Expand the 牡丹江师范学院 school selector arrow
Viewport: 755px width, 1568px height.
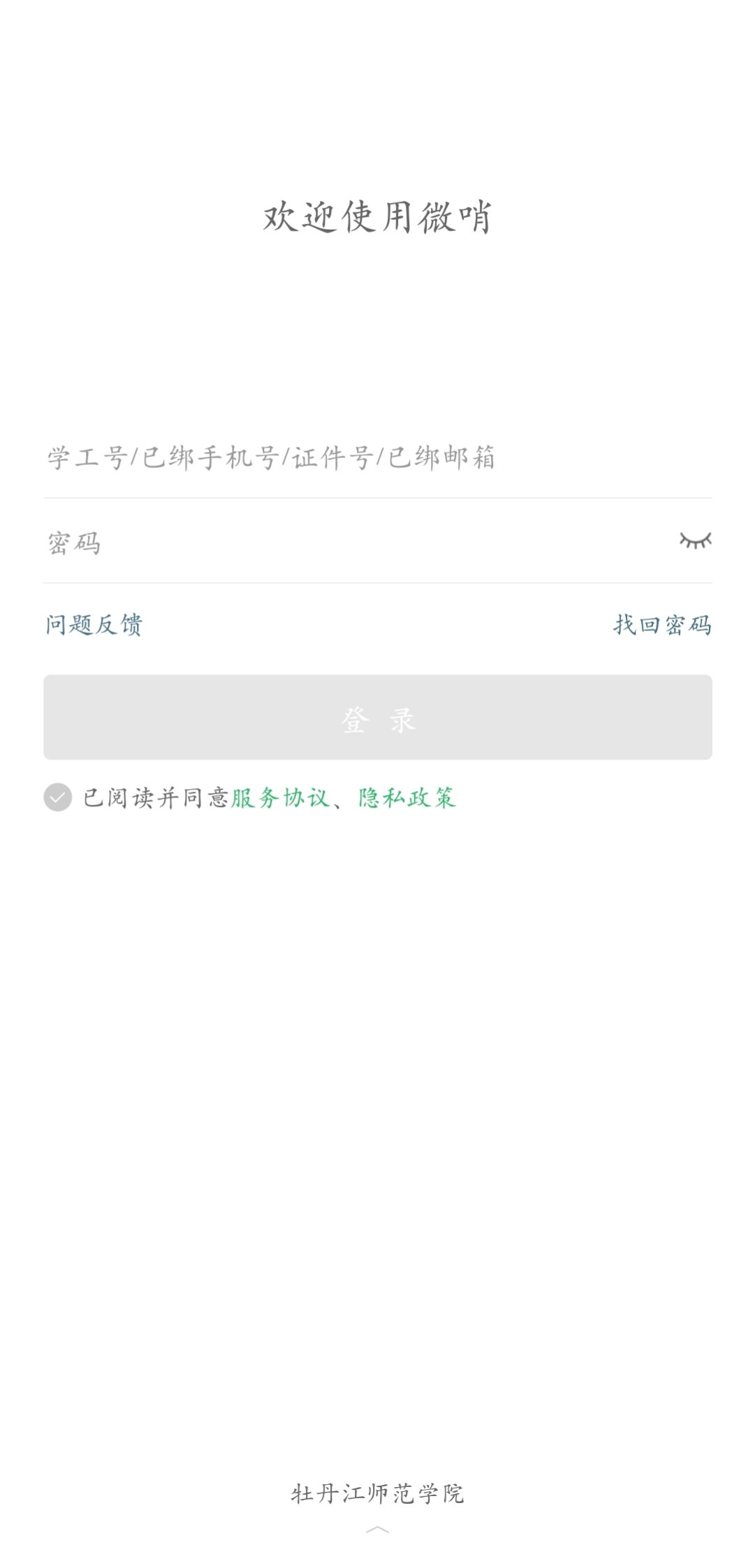click(x=377, y=1530)
